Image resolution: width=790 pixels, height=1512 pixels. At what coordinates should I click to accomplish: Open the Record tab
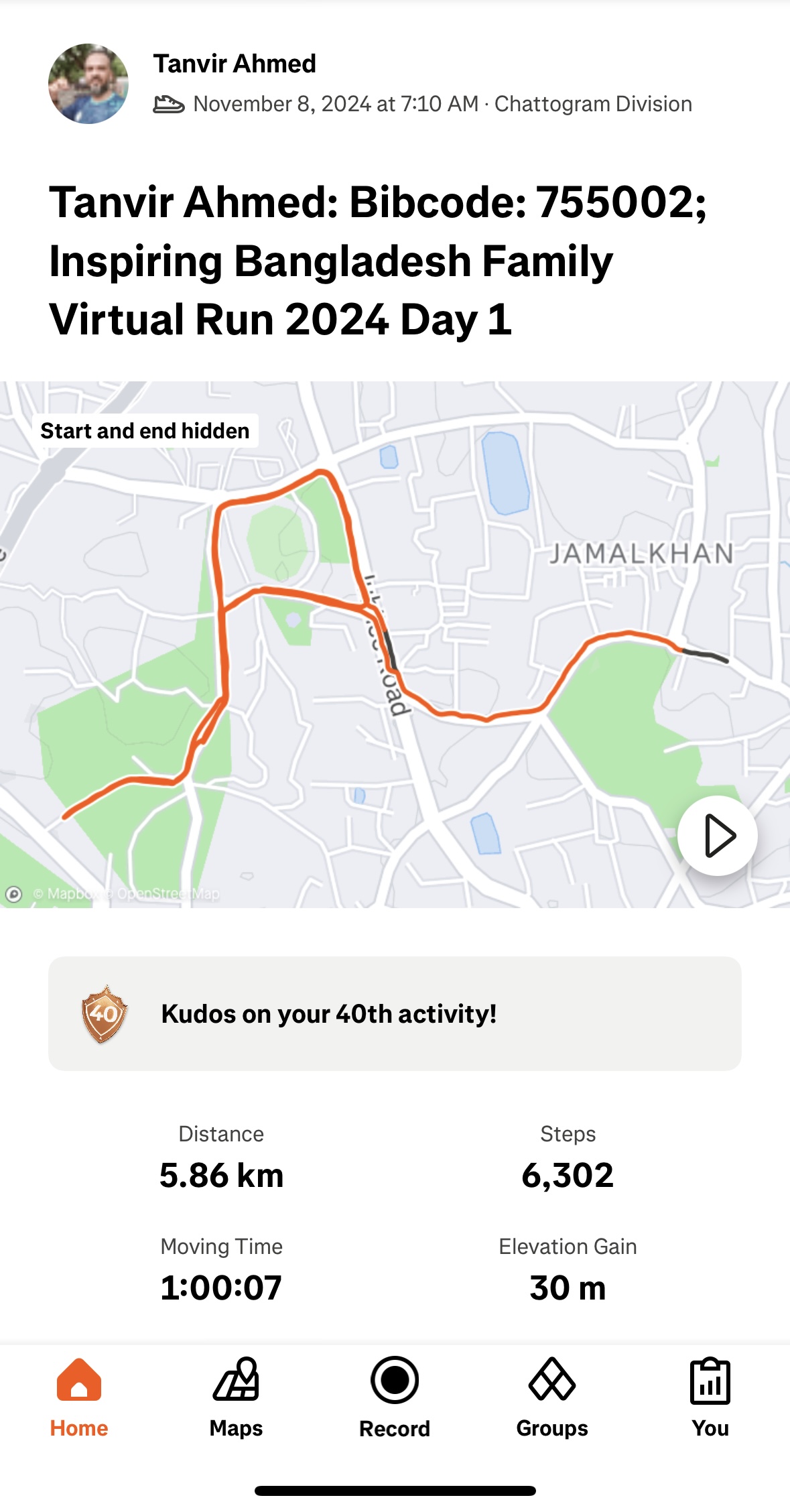tap(395, 1398)
